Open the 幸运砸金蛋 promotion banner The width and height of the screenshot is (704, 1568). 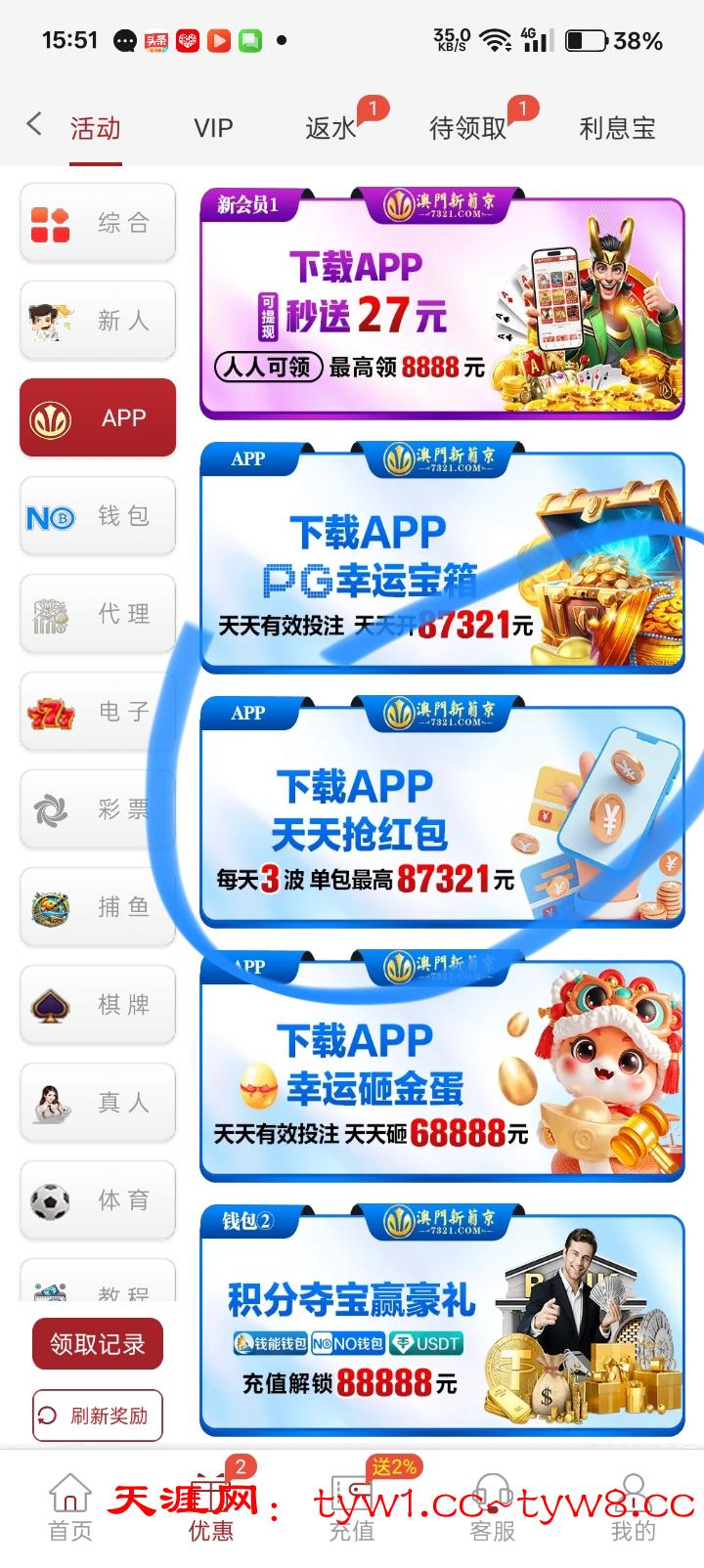coord(442,1067)
